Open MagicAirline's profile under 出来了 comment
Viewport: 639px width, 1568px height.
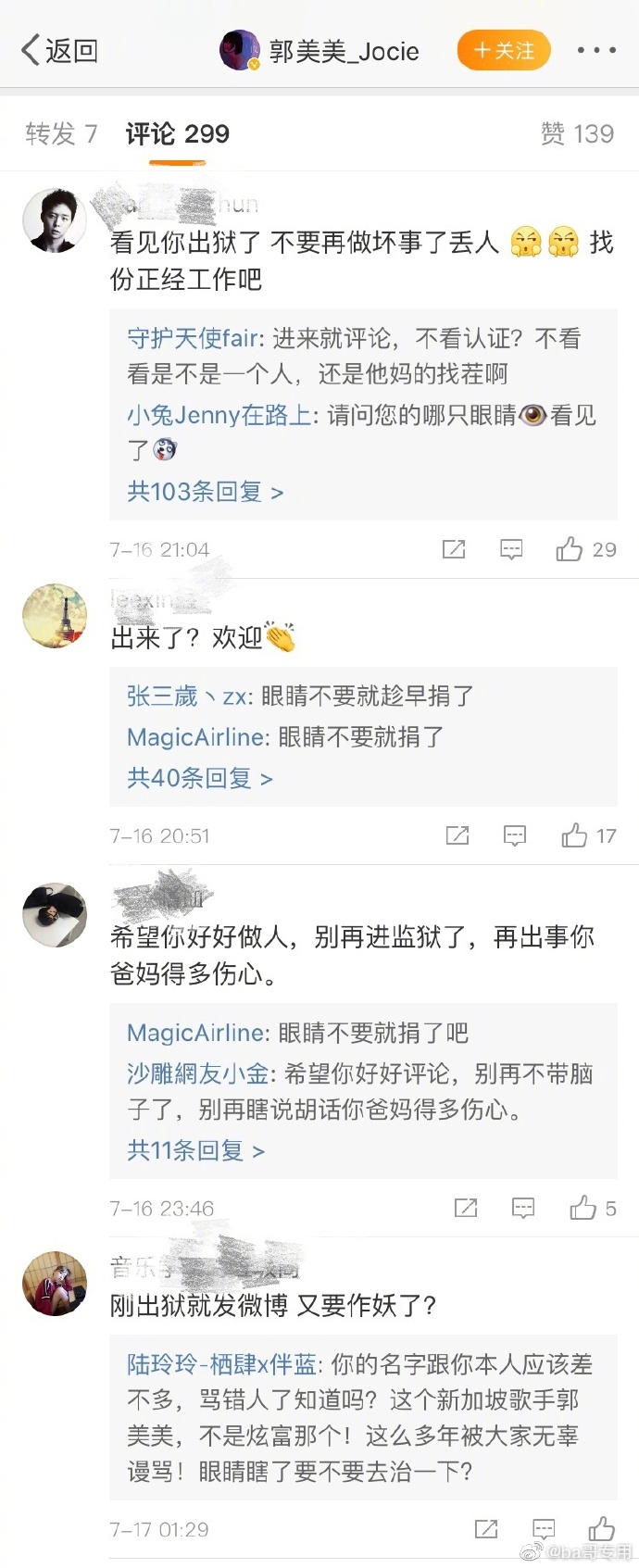pos(195,737)
